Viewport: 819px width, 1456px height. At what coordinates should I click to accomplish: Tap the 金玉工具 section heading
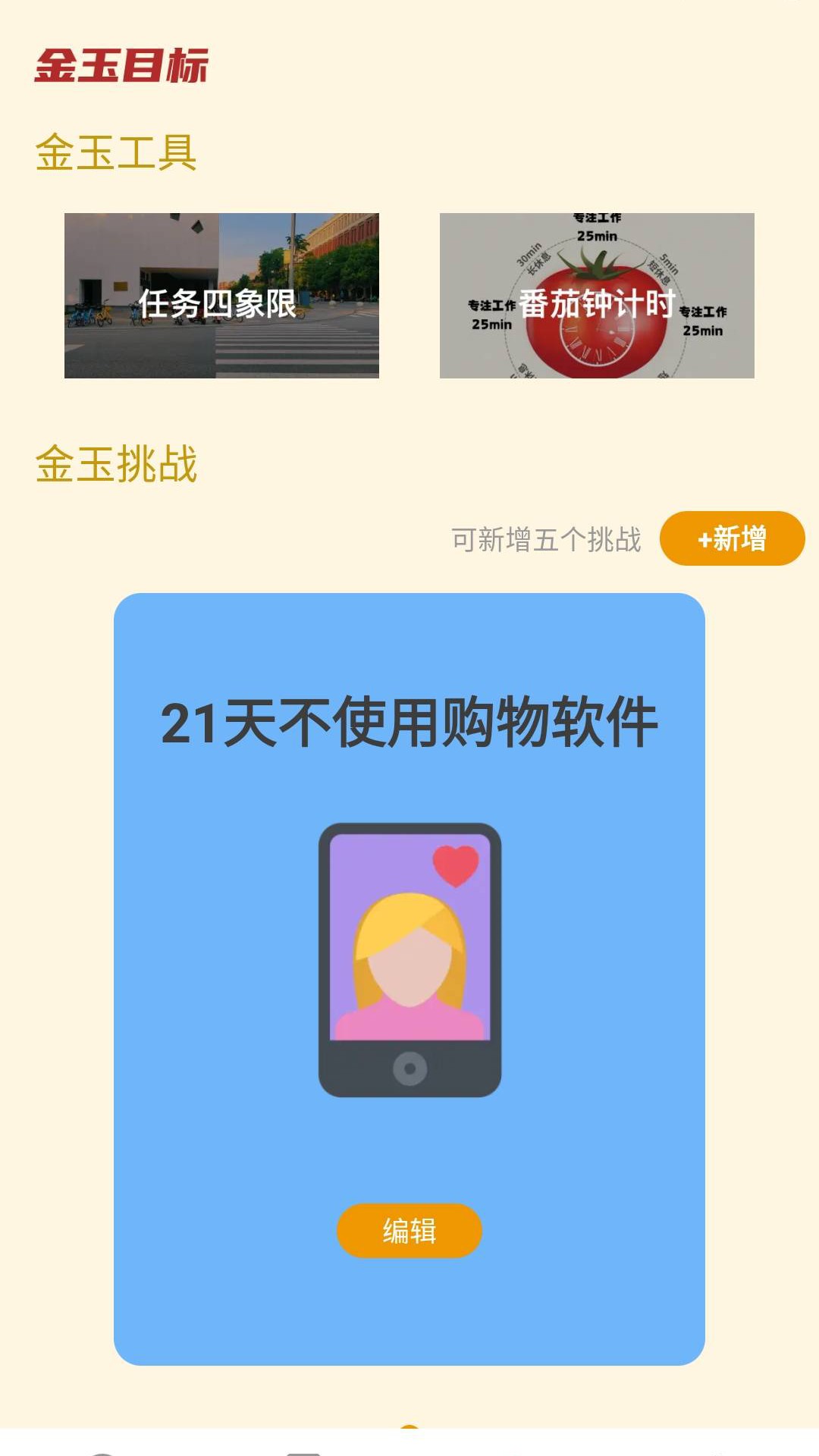click(115, 150)
